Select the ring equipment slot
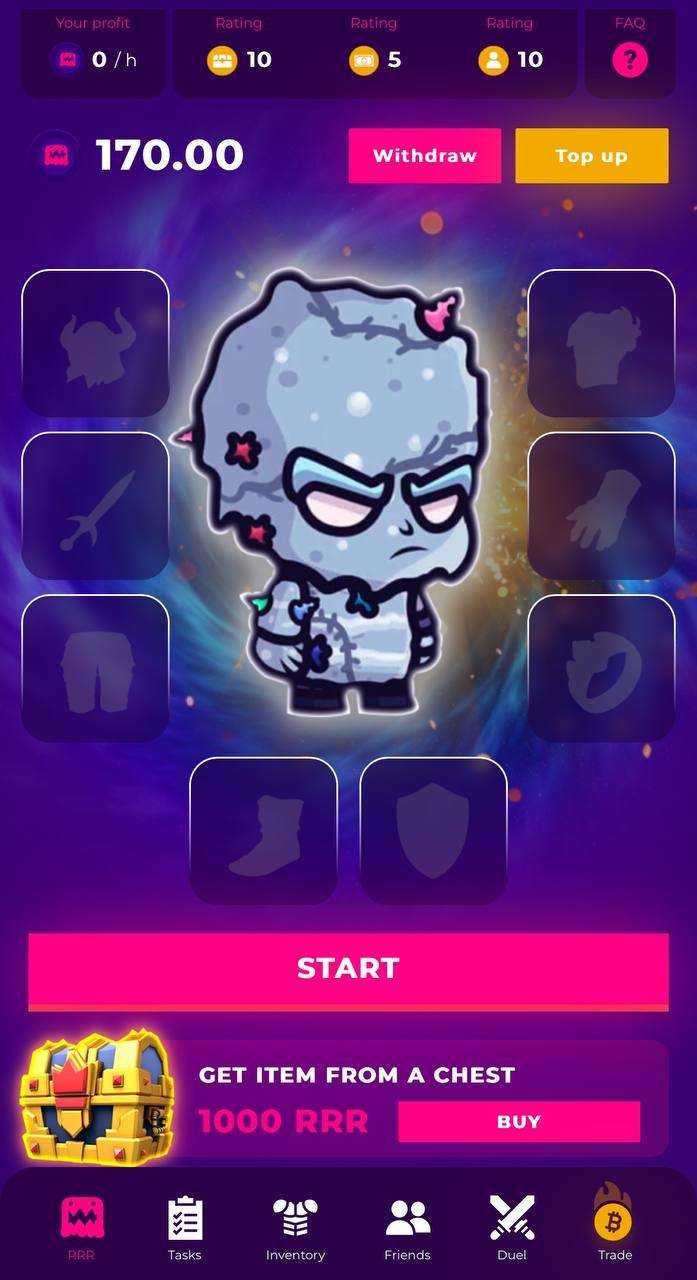The height and width of the screenshot is (1280, 697). pos(601,668)
